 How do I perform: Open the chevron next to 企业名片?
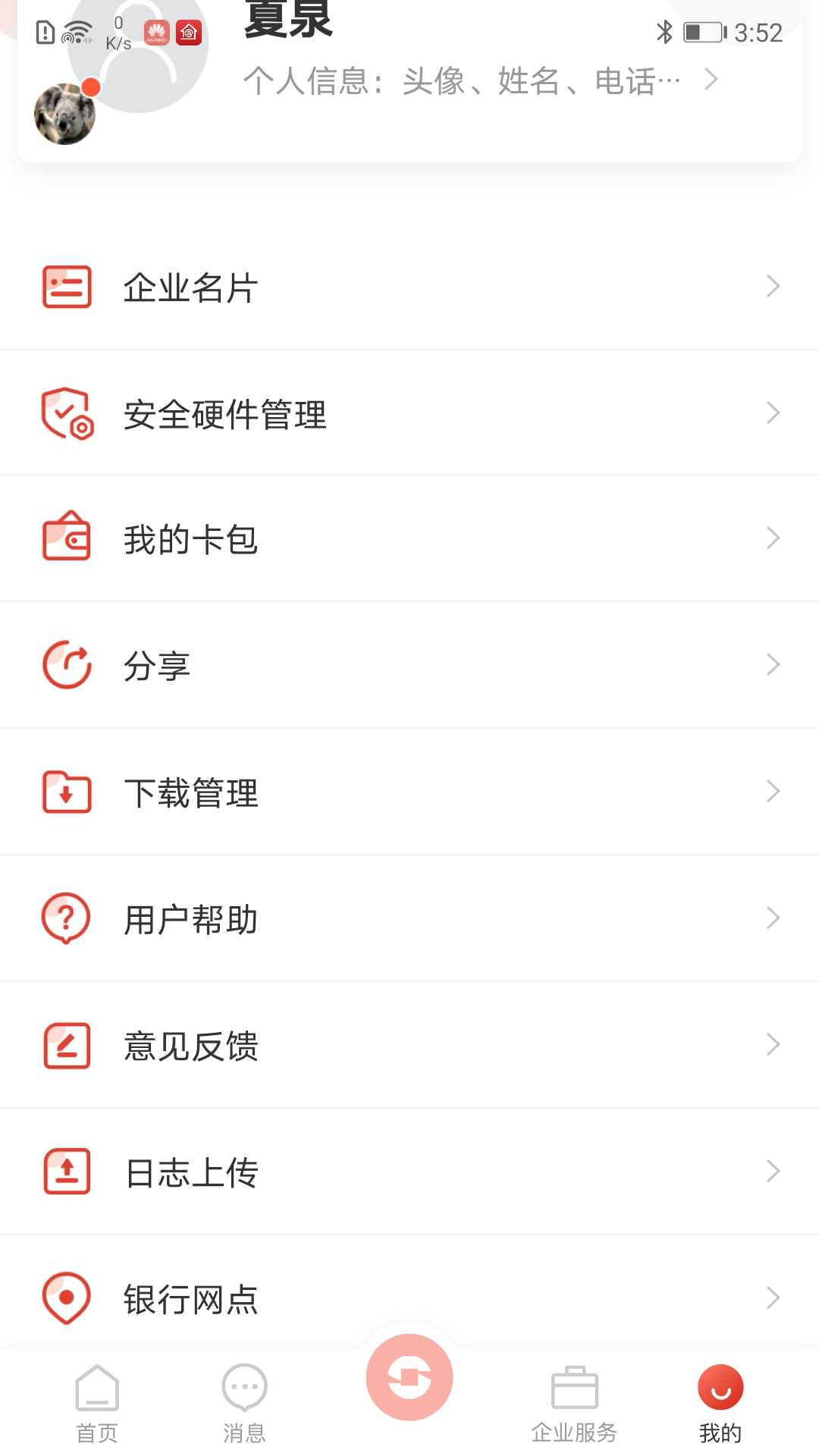[x=773, y=286]
